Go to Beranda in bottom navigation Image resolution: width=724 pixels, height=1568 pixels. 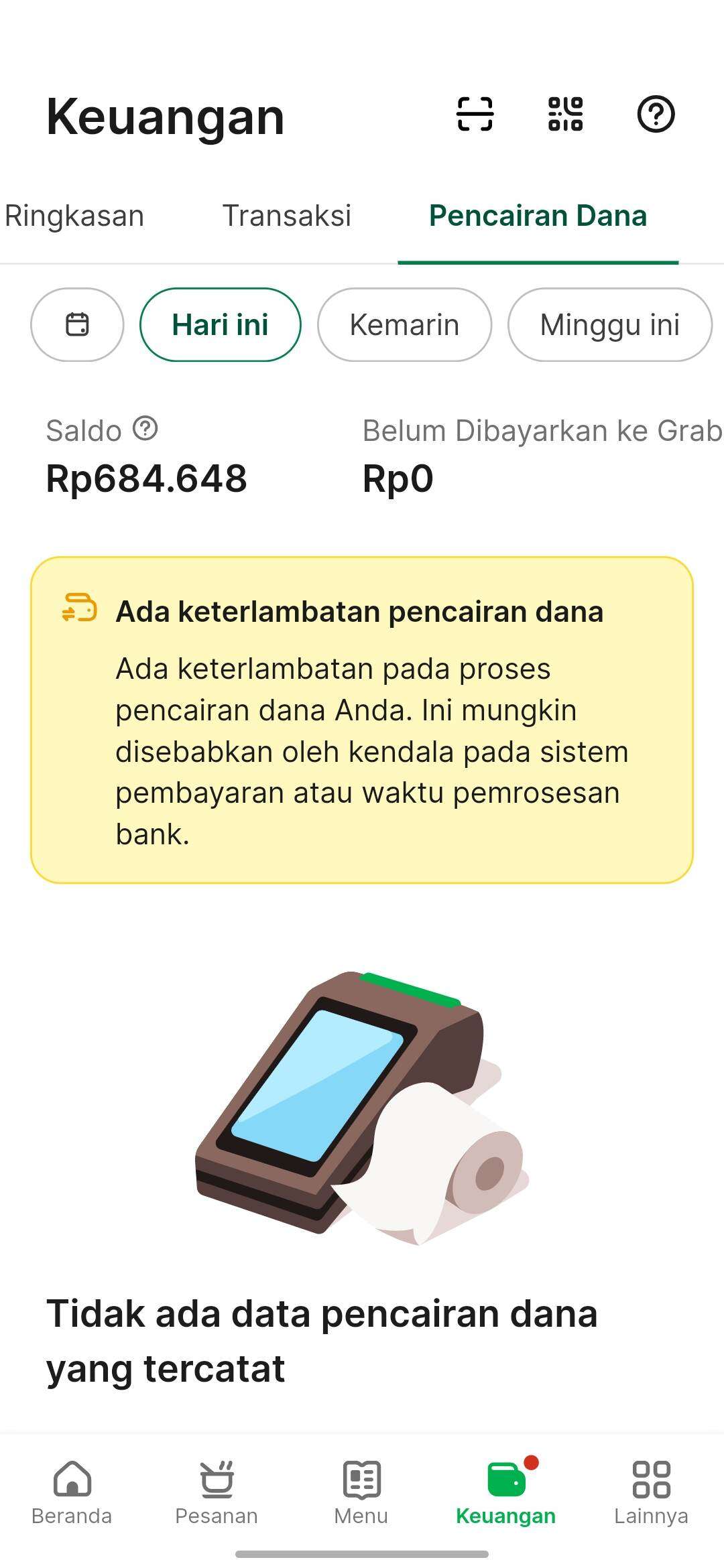(x=72, y=1492)
